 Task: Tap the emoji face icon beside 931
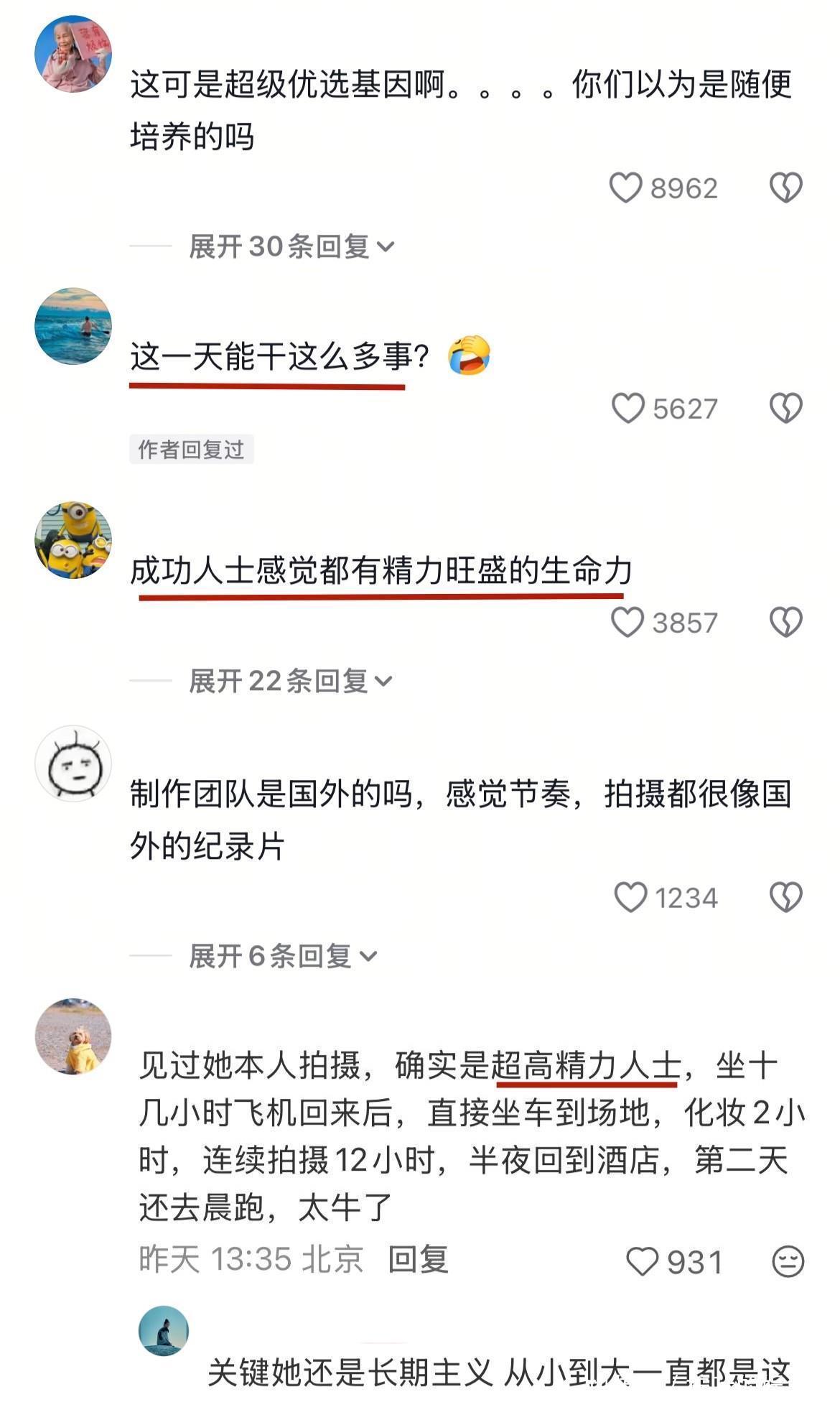tap(788, 1262)
